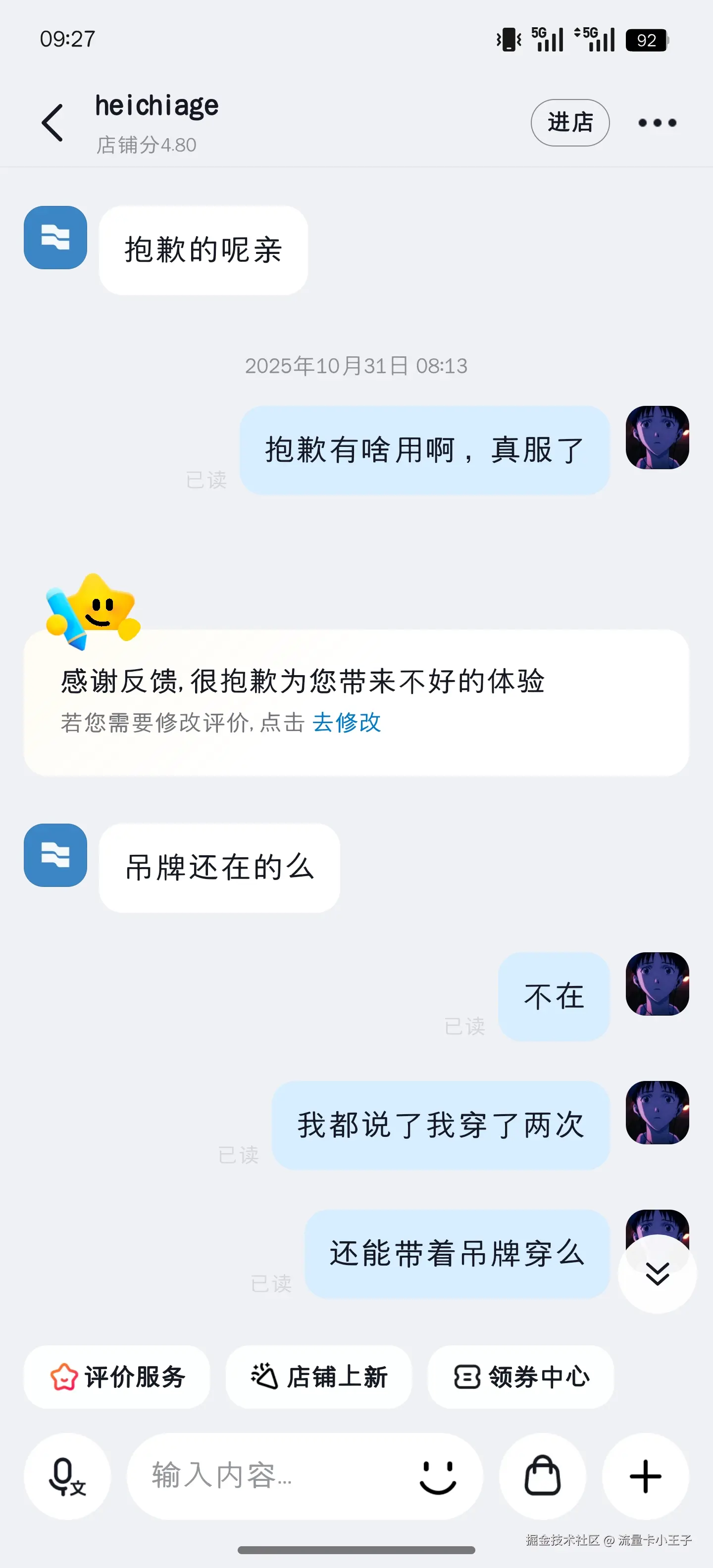Tap the 领券中心 coupon icon

[467, 1377]
